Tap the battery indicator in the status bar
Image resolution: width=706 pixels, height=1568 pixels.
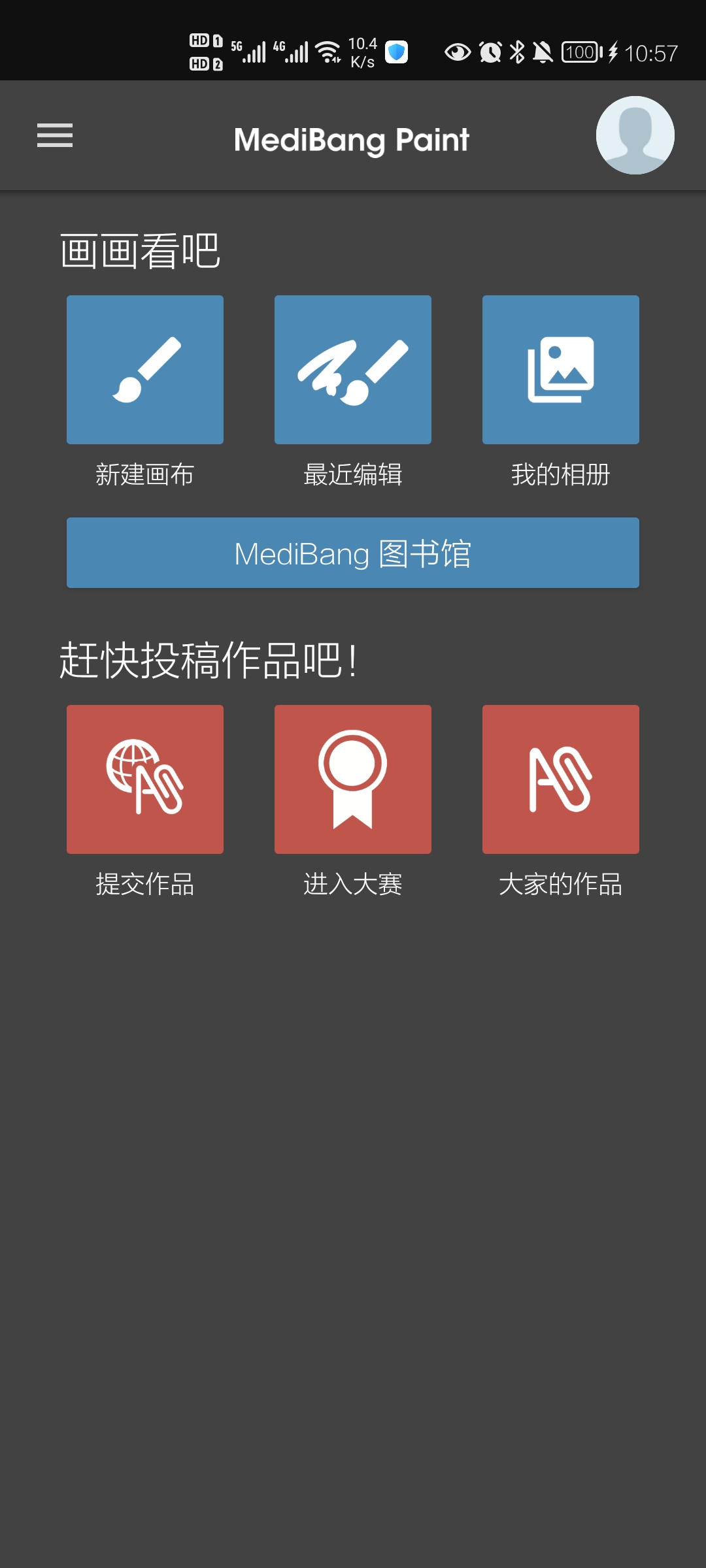[x=580, y=54]
